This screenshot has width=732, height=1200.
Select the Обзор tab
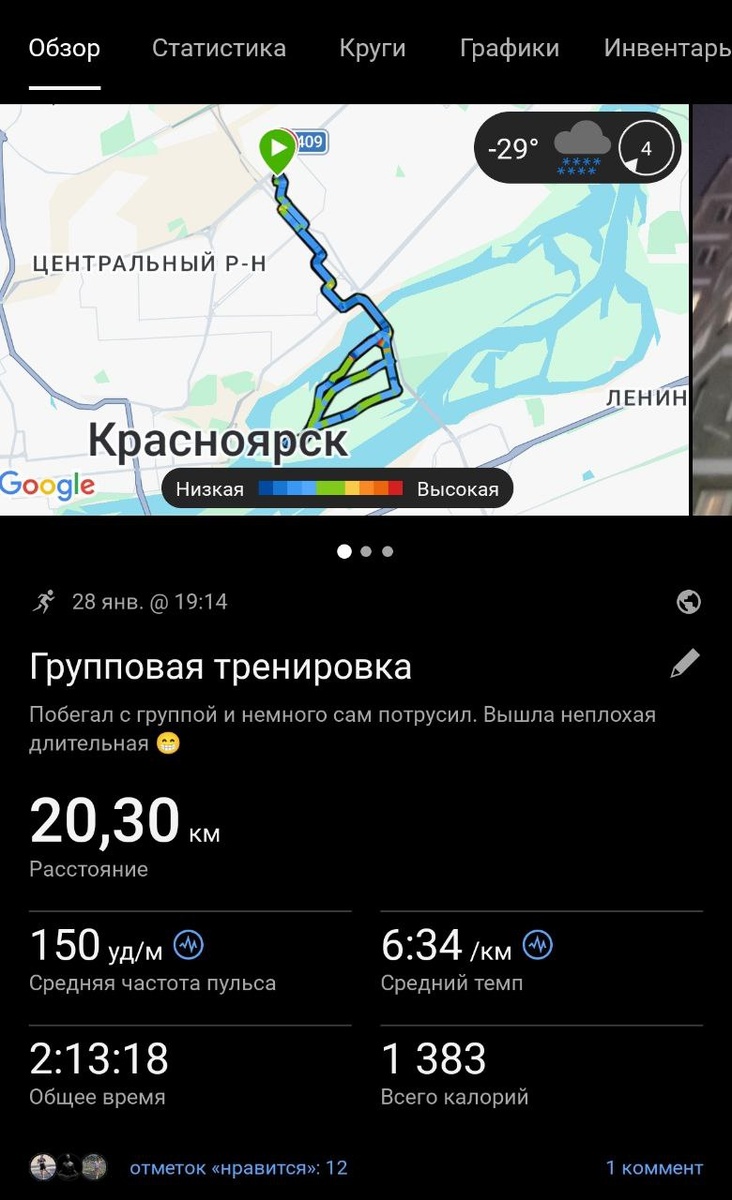click(x=64, y=48)
